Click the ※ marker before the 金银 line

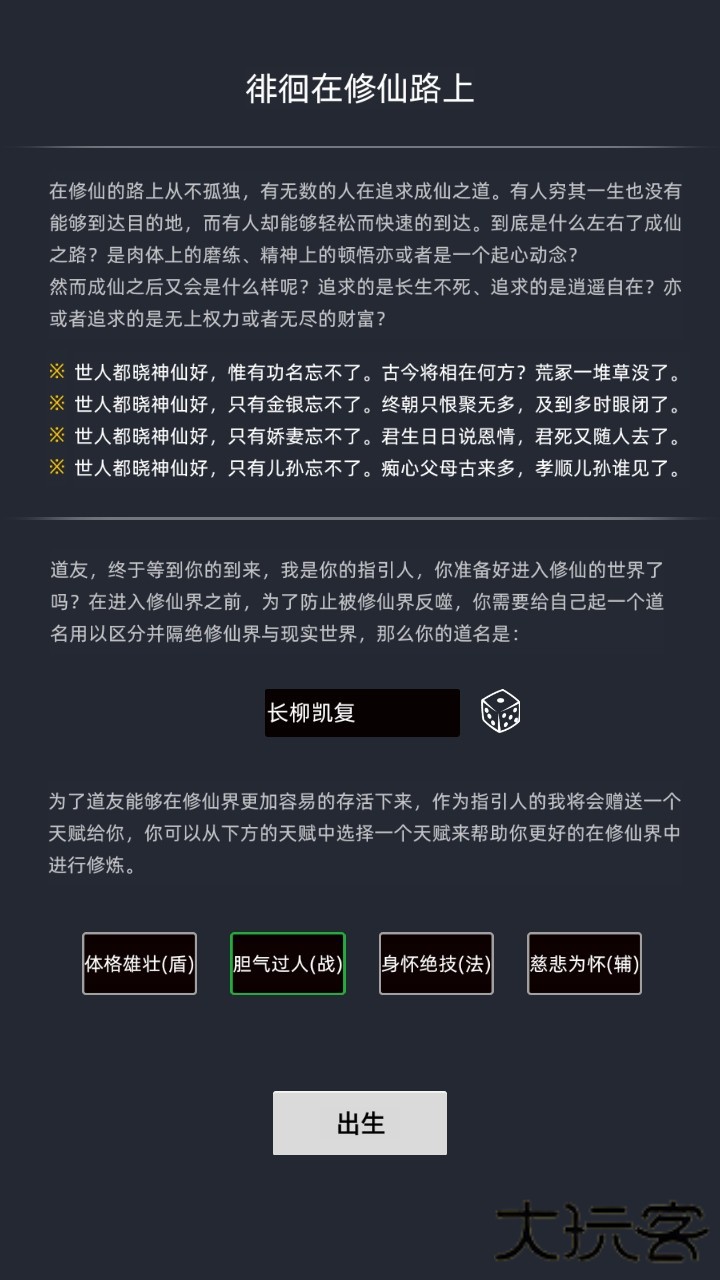pos(56,404)
